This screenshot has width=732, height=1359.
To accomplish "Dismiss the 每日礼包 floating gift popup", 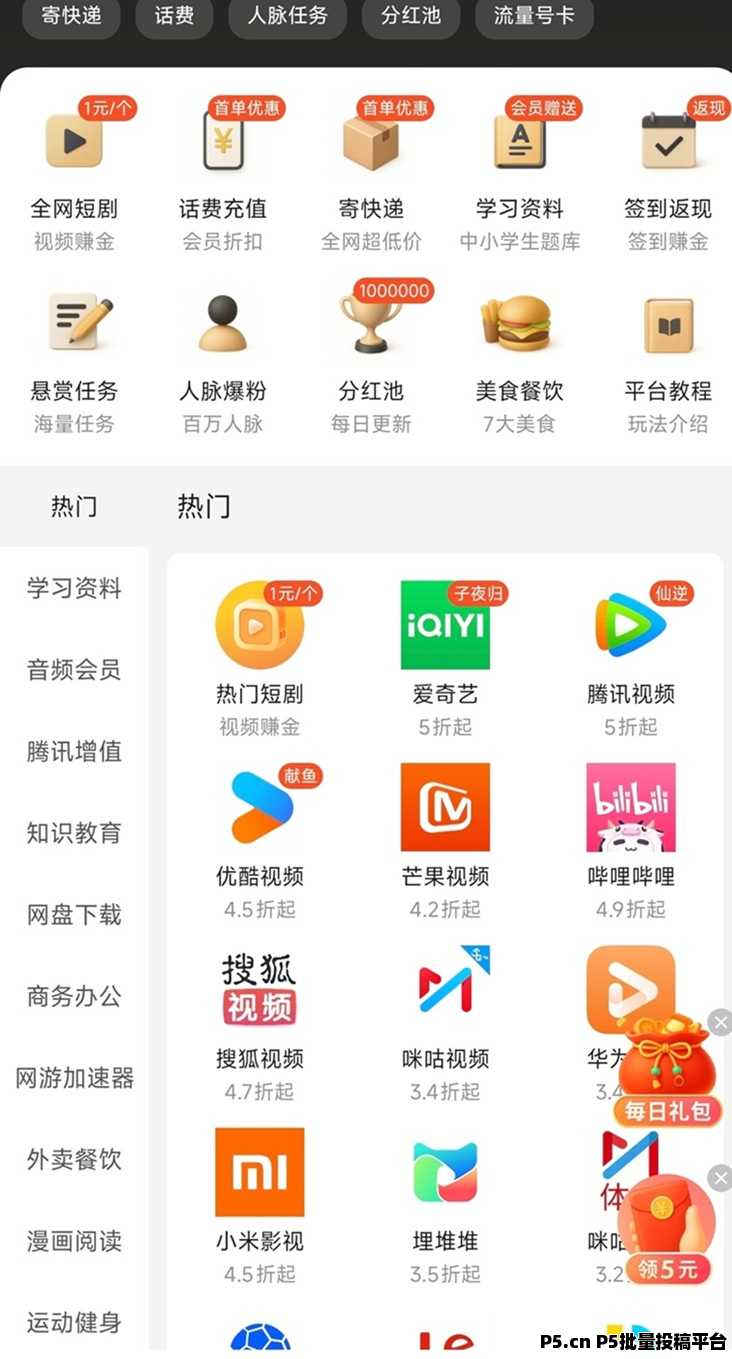I will [x=720, y=1022].
